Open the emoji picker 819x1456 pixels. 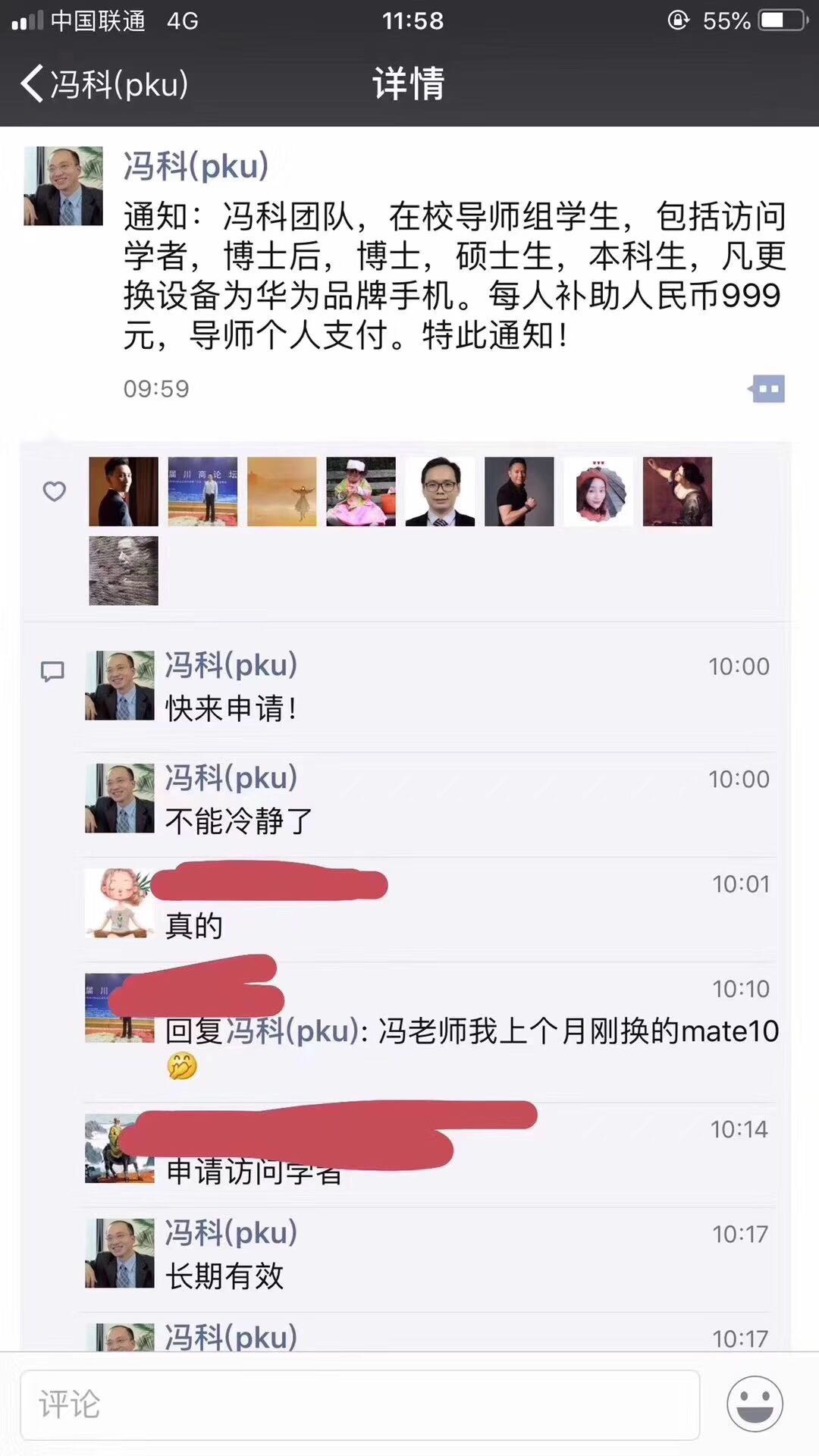click(x=755, y=1404)
